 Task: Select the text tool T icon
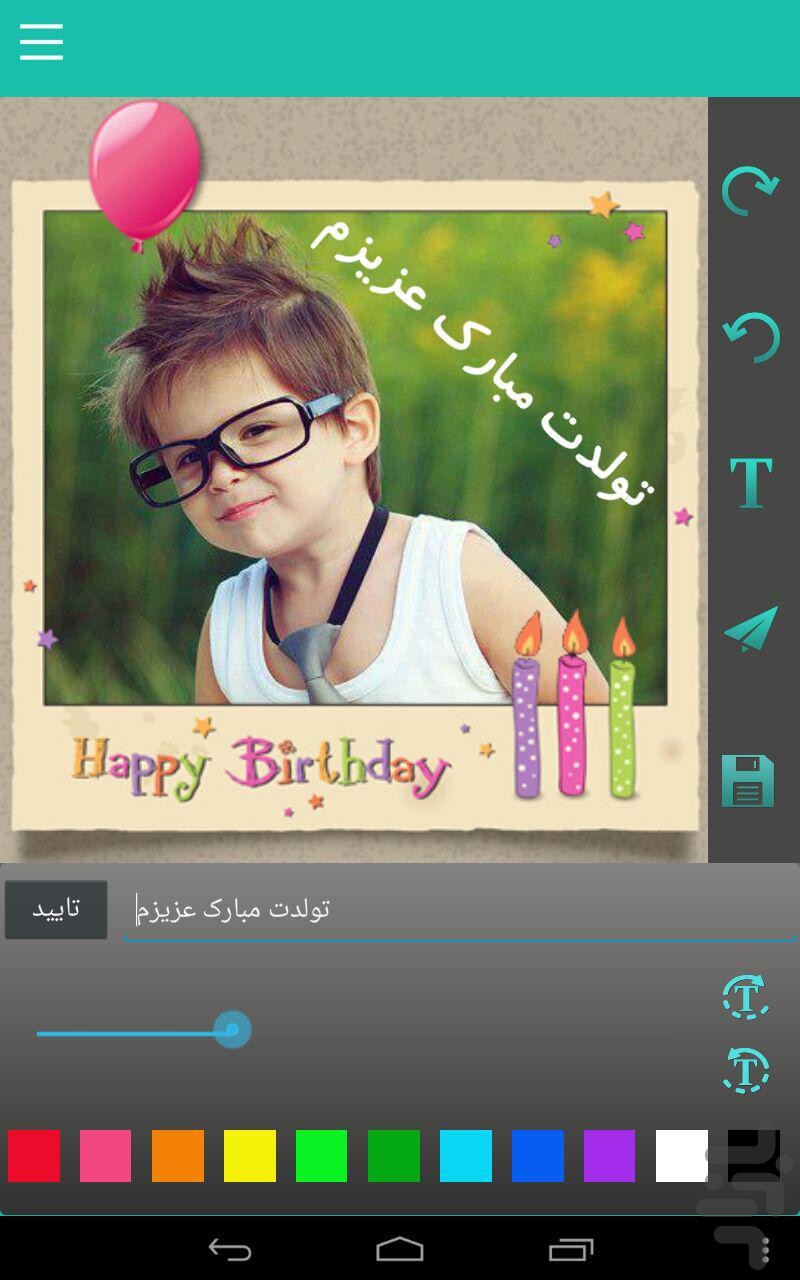click(751, 483)
